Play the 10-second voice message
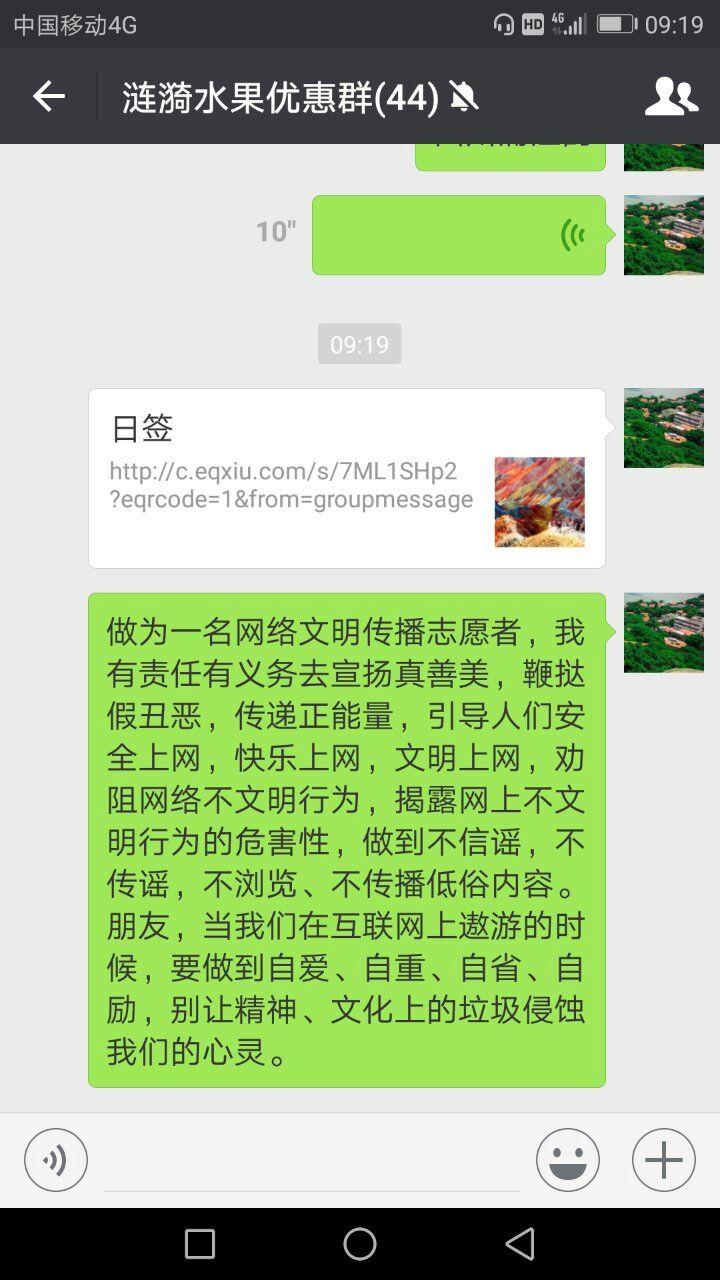Image resolution: width=720 pixels, height=1280 pixels. (459, 235)
